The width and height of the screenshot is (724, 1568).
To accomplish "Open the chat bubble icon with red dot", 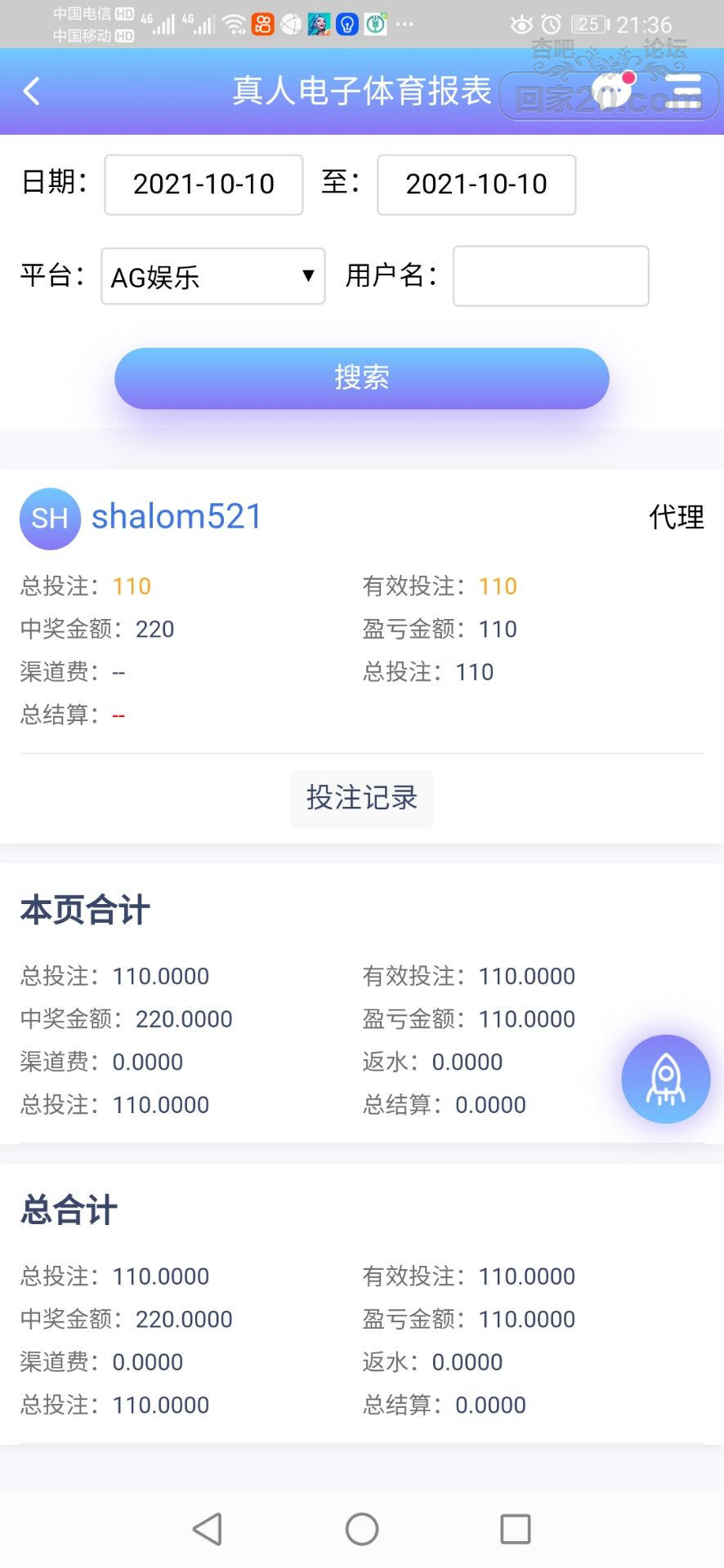I will (611, 90).
